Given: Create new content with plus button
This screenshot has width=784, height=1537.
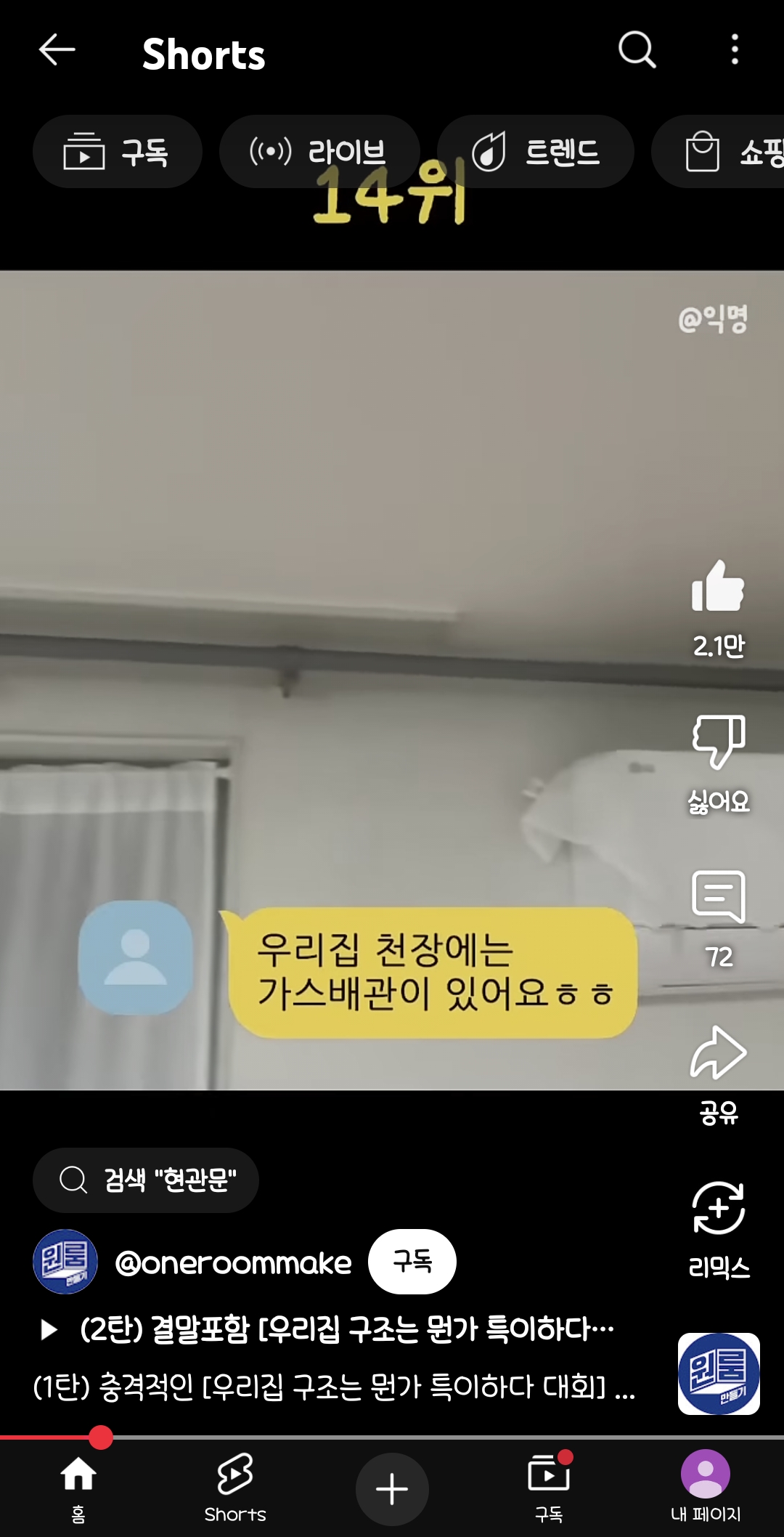Looking at the screenshot, I should 392,1489.
